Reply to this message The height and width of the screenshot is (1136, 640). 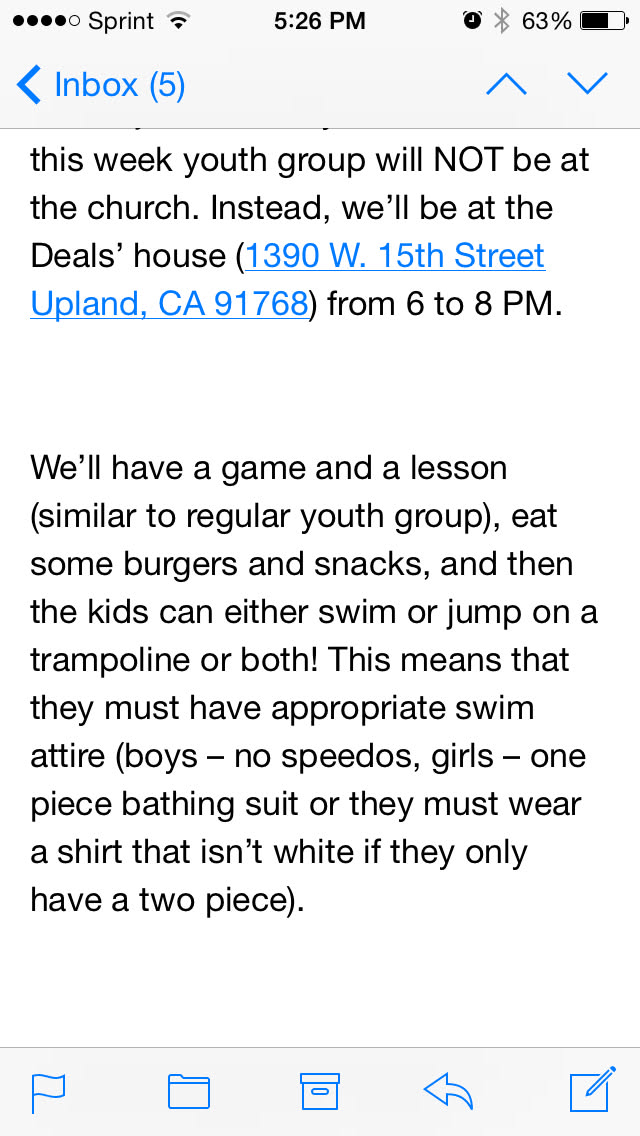(x=449, y=1091)
